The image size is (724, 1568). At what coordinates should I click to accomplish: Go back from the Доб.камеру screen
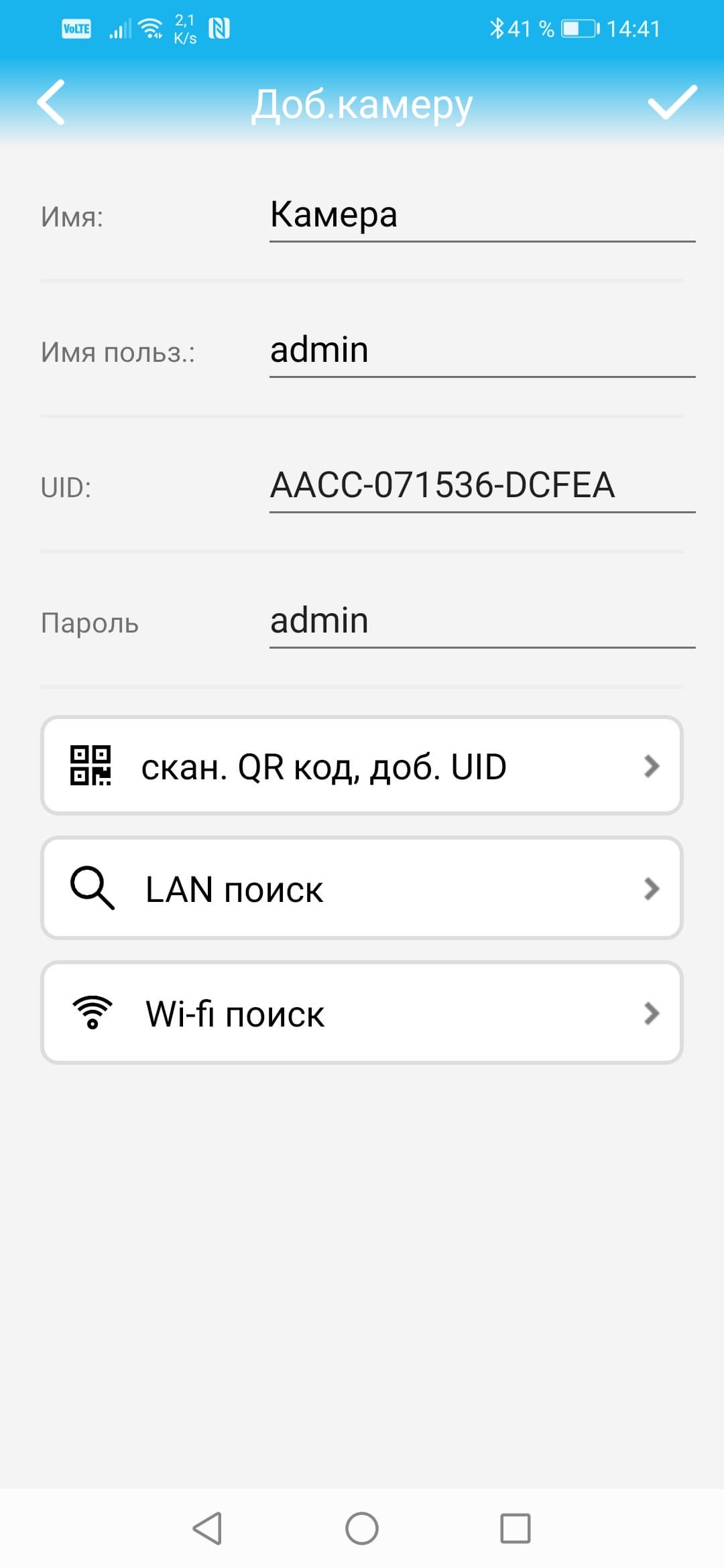click(51, 103)
